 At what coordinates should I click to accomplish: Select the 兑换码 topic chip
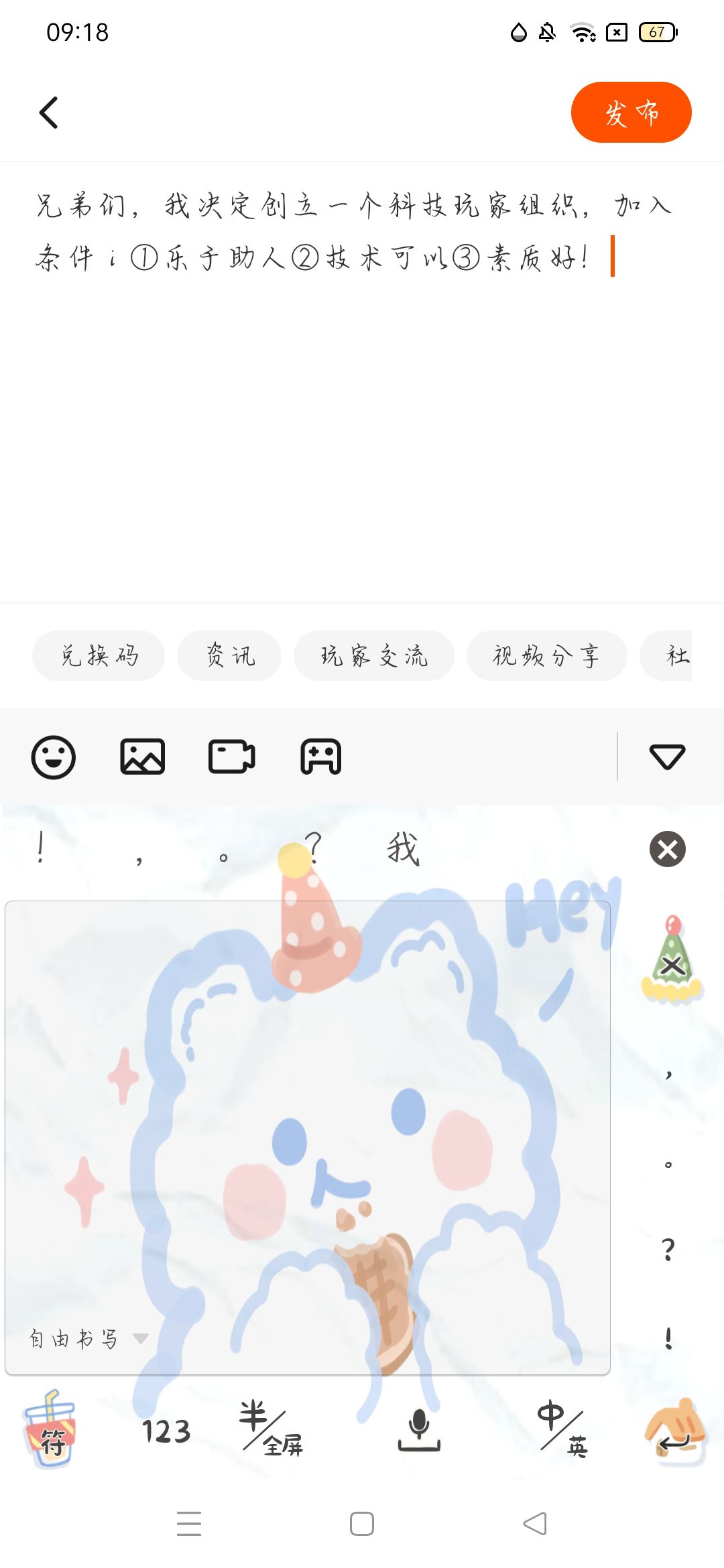pos(99,655)
